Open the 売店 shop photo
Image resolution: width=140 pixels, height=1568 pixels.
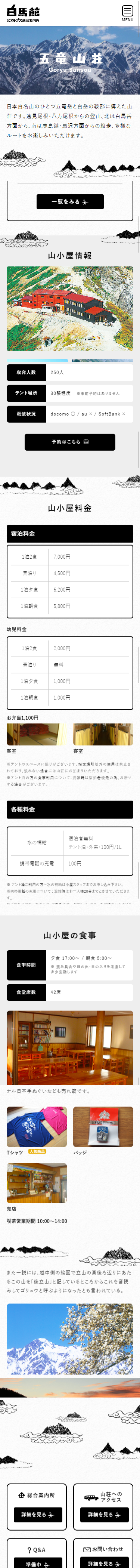37,1183
